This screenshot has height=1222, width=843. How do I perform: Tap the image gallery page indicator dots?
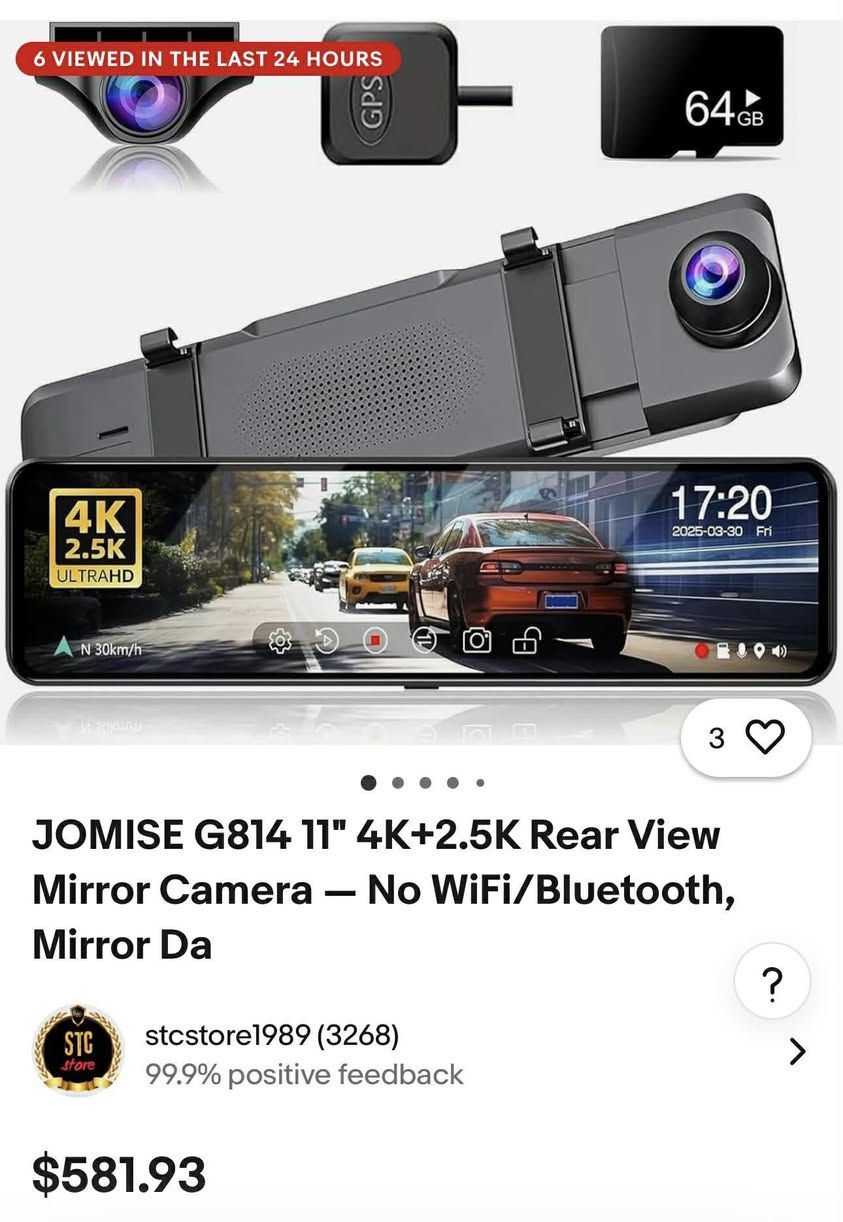[424, 783]
